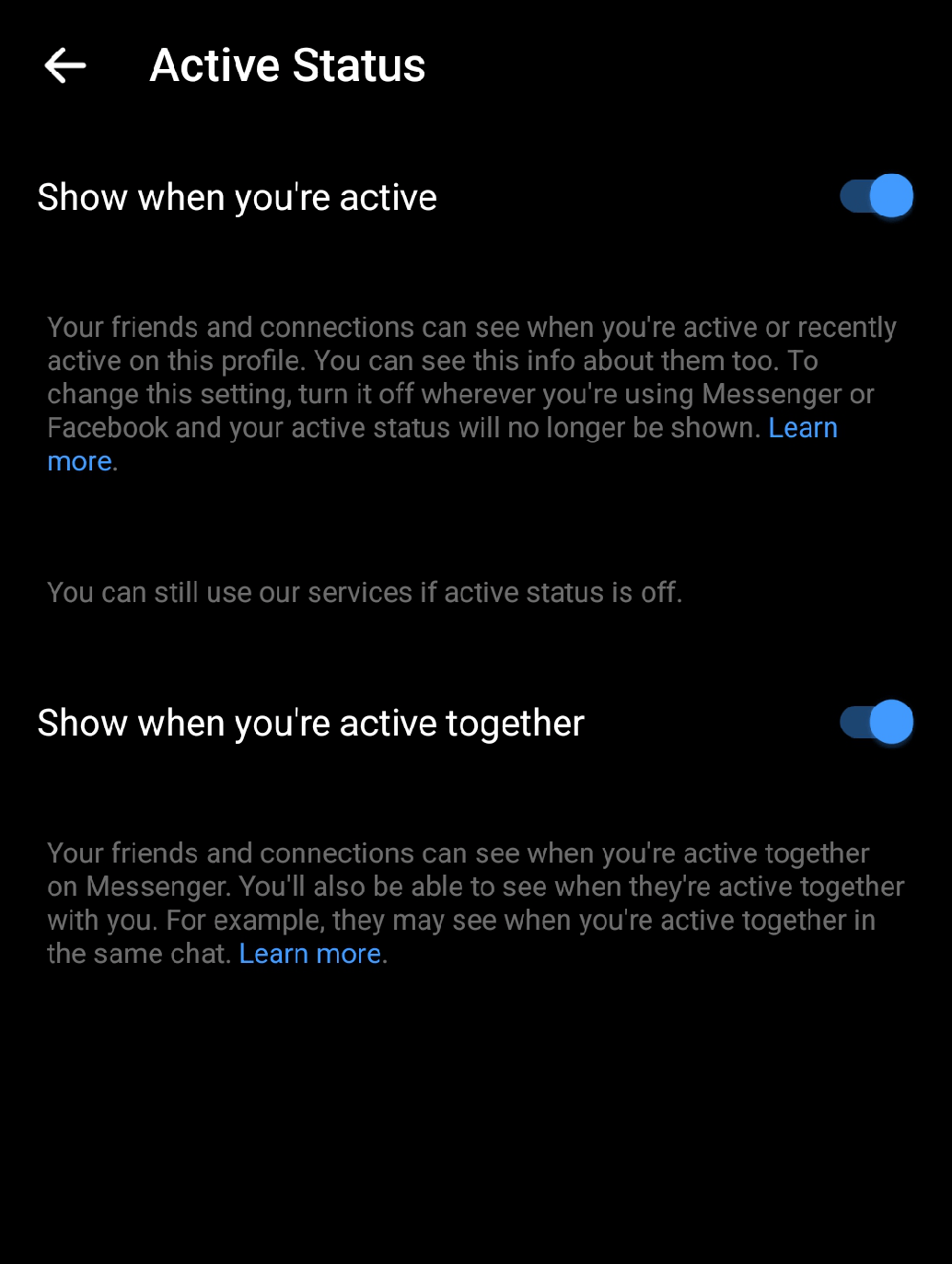The height and width of the screenshot is (1264, 952).
Task: Go back from Active Status
Action: click(65, 65)
